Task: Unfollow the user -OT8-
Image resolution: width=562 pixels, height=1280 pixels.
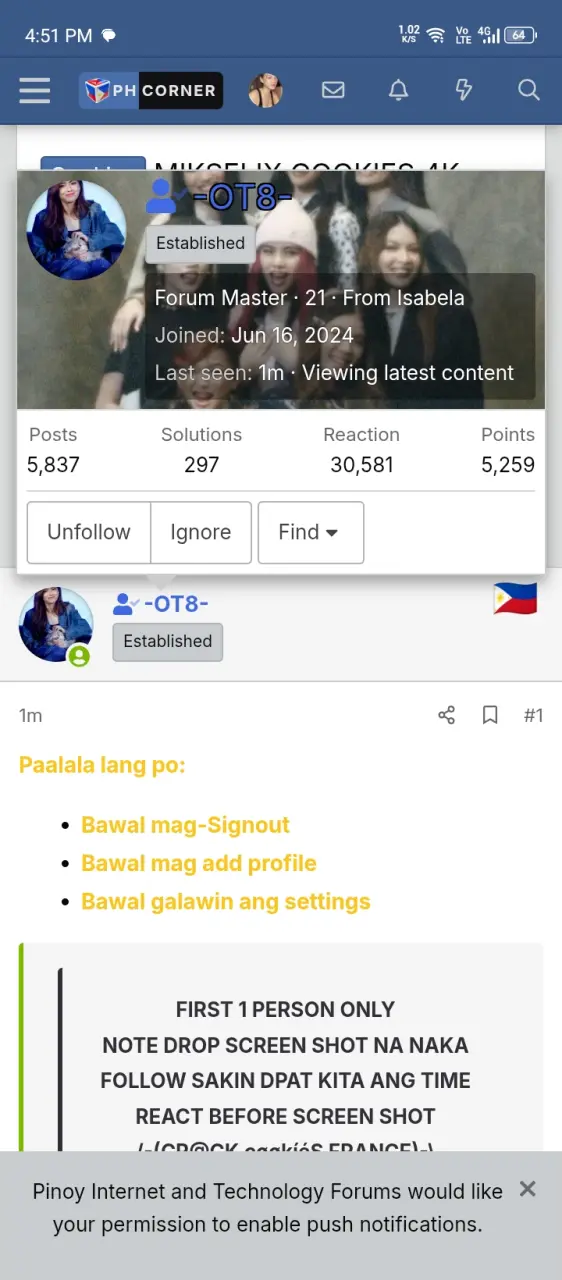Action: click(x=89, y=532)
